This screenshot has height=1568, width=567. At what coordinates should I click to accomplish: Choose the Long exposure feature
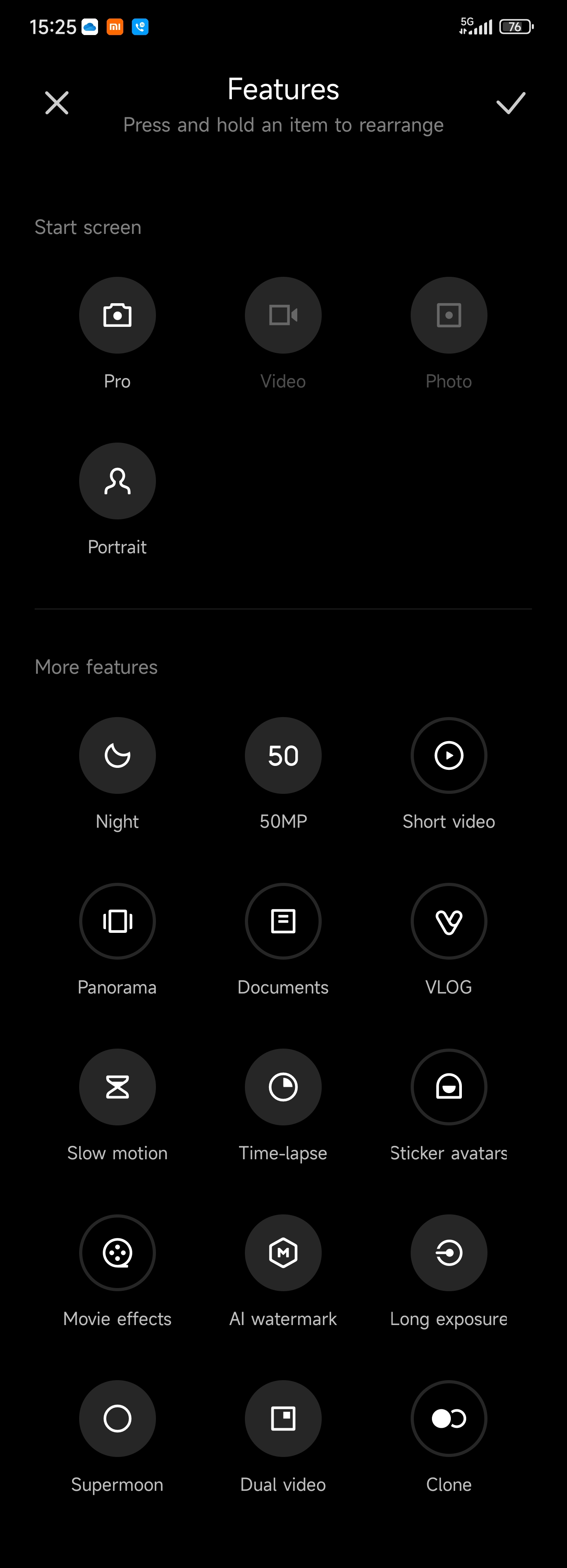click(448, 1253)
